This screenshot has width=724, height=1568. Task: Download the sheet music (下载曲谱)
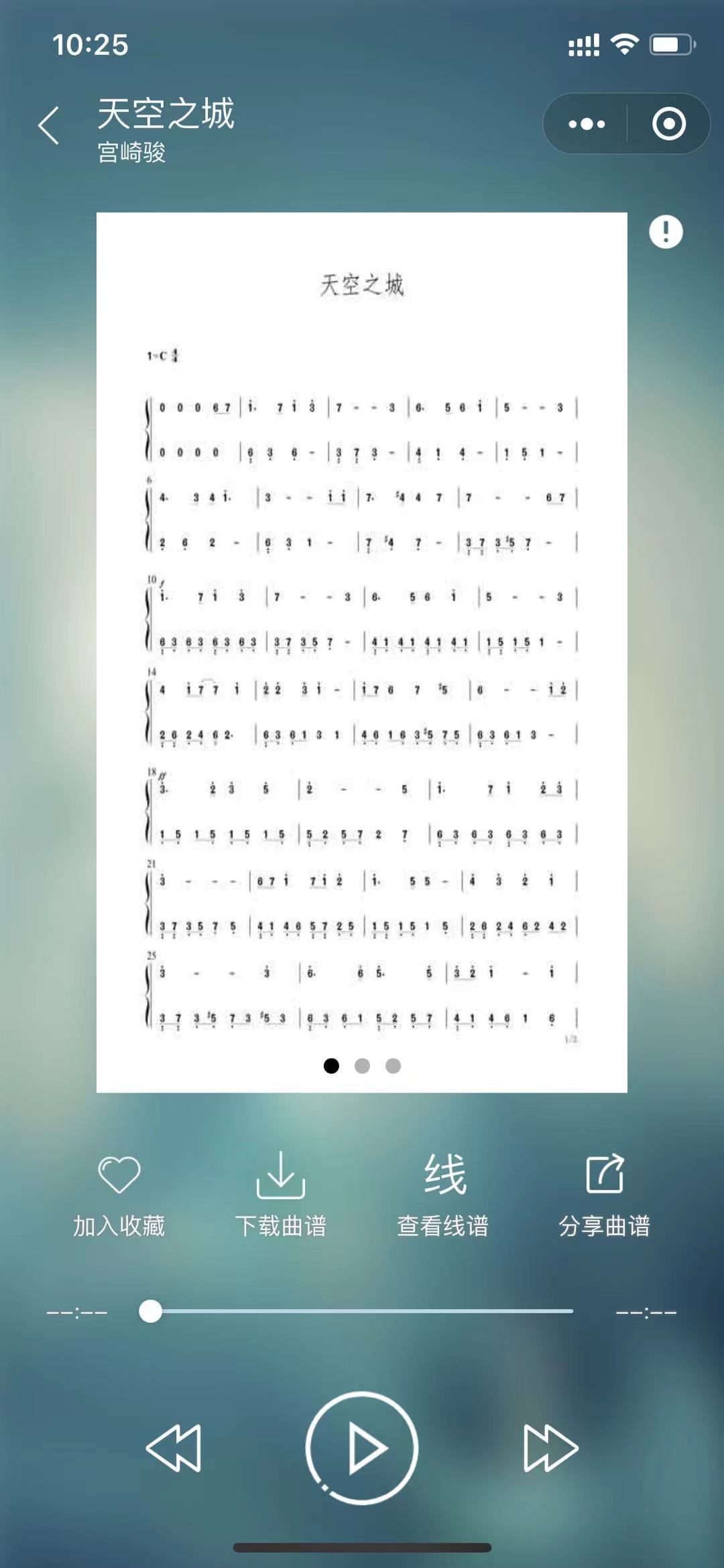coord(281,1195)
